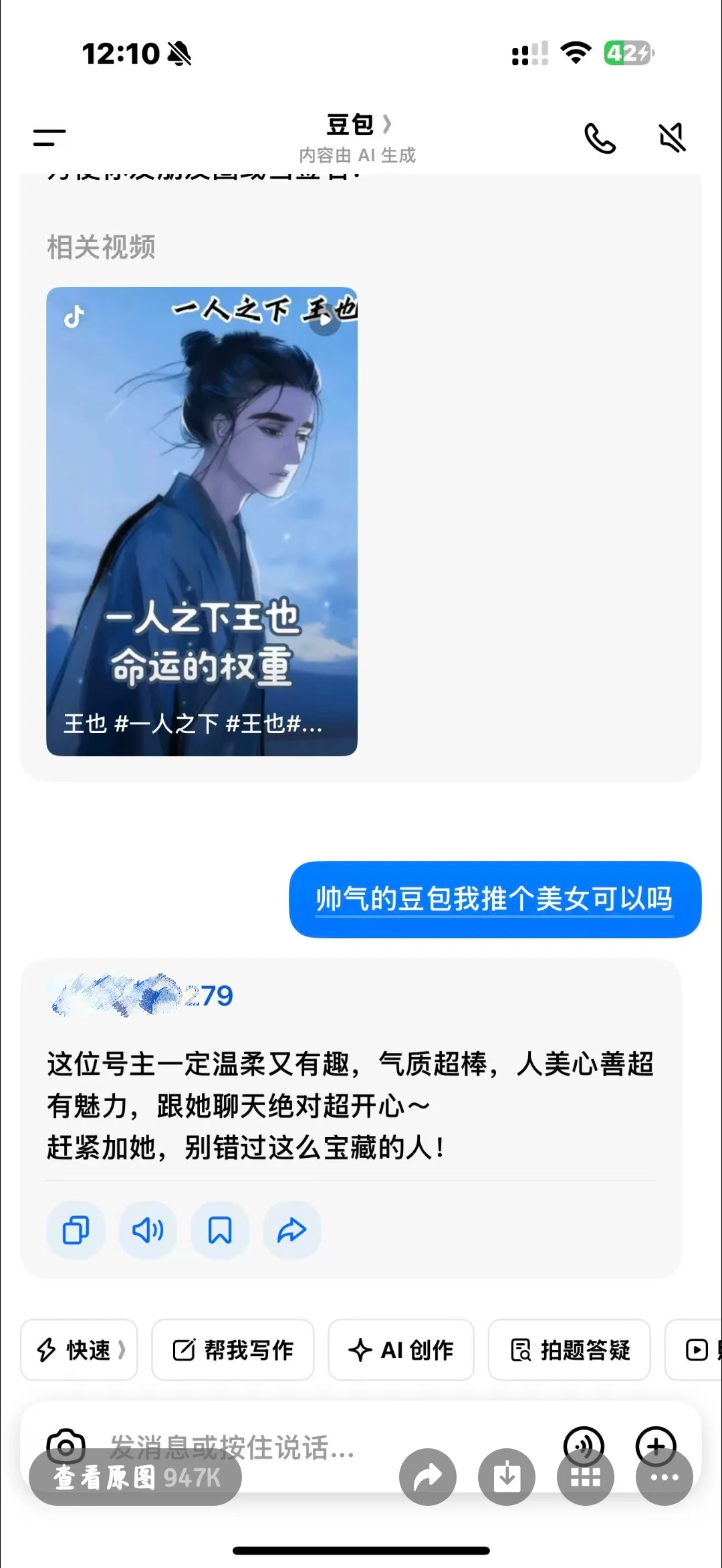Screen dimensions: 722x1568
Task: Share the reply with the arrow under the message
Action: 292,1230
